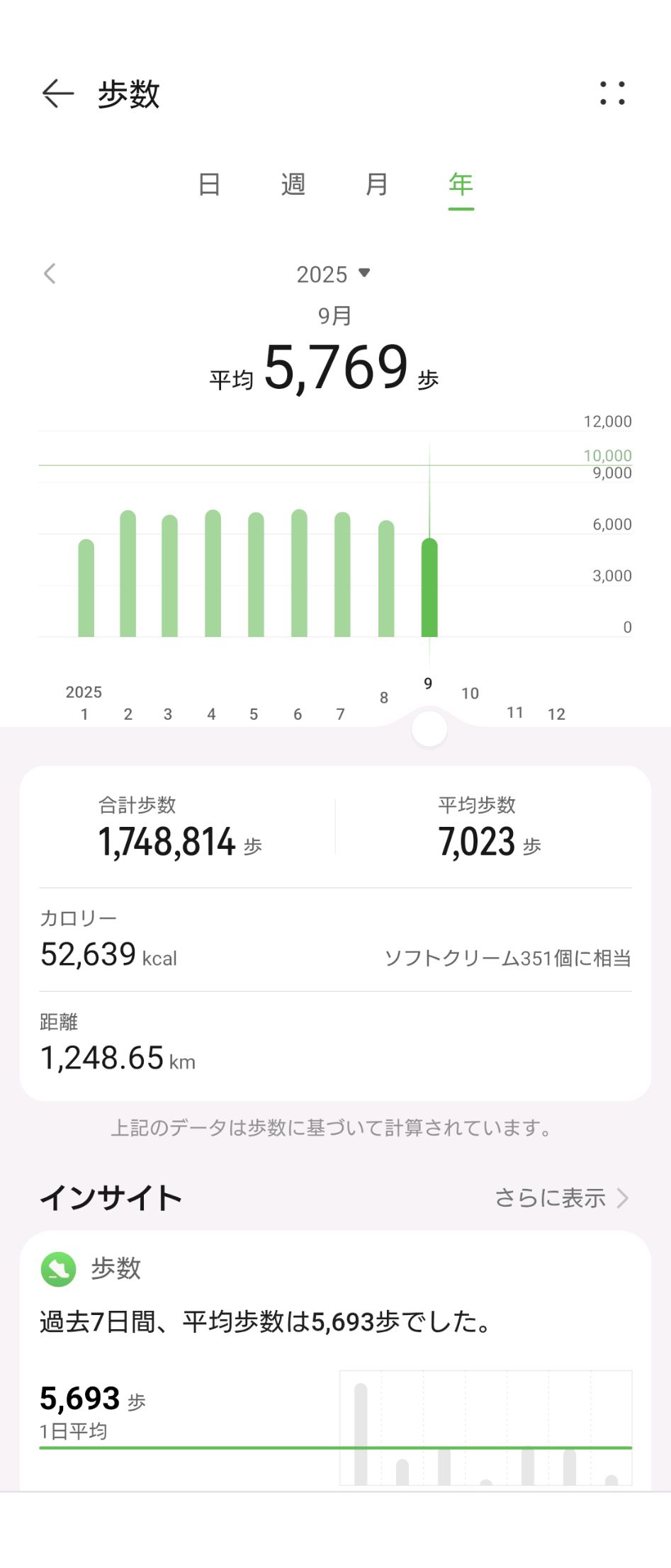671x1568 pixels.
Task: Select the month 6 bar in chart
Action: [299, 574]
